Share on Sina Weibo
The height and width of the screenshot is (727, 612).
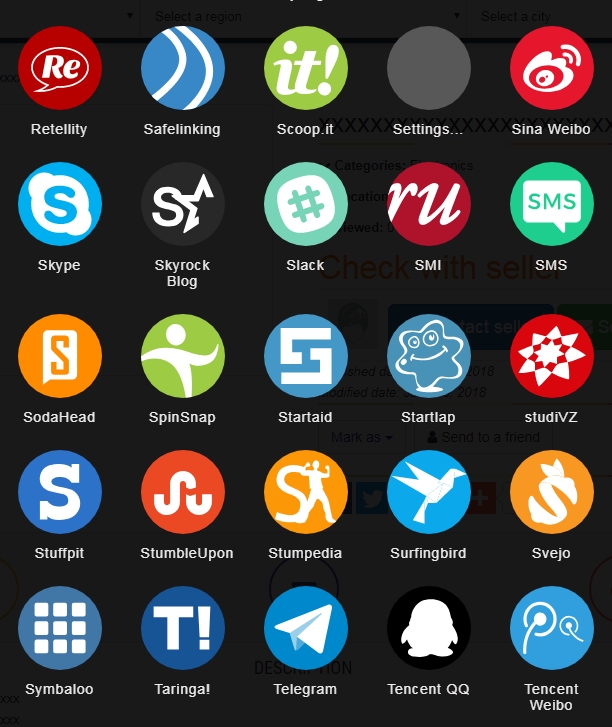coord(552,68)
